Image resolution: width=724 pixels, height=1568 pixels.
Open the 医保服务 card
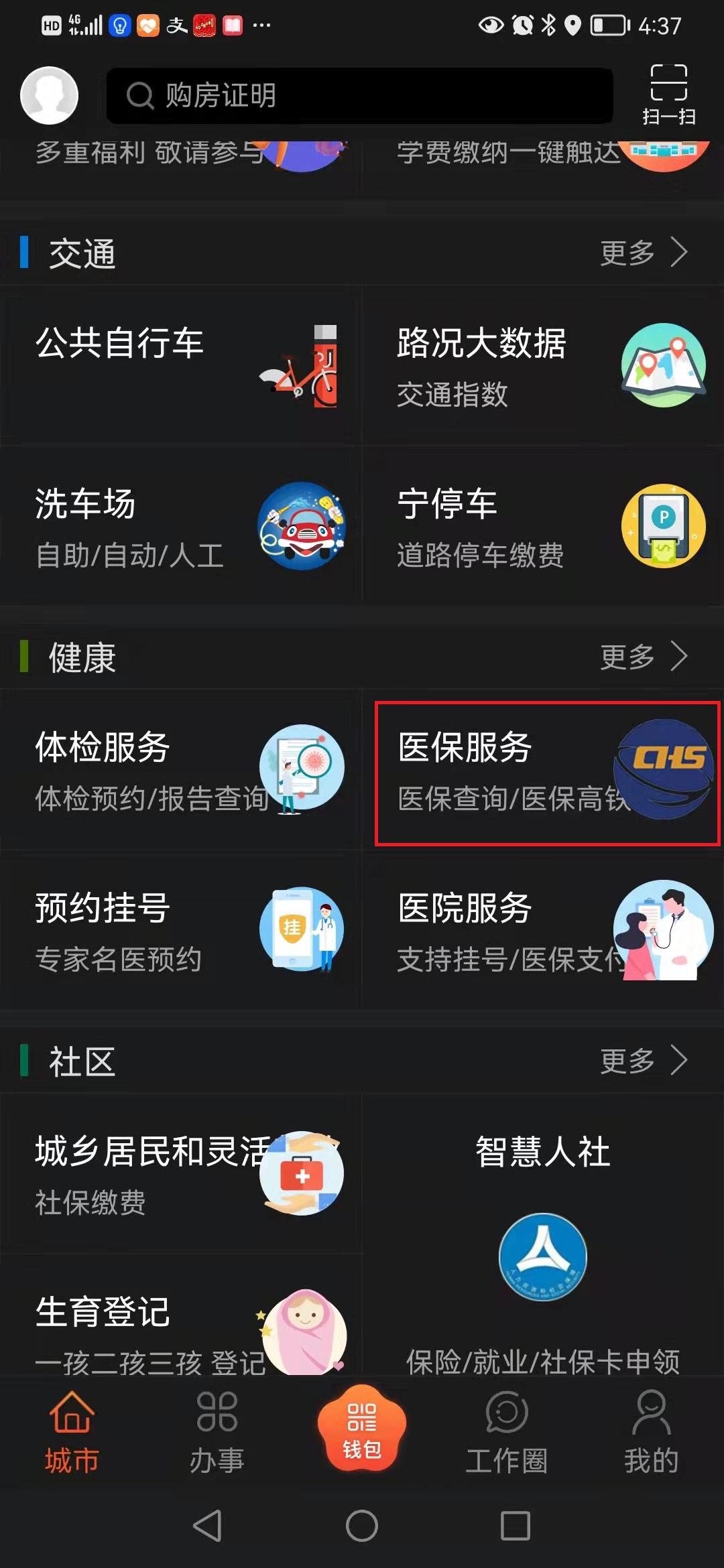546,773
